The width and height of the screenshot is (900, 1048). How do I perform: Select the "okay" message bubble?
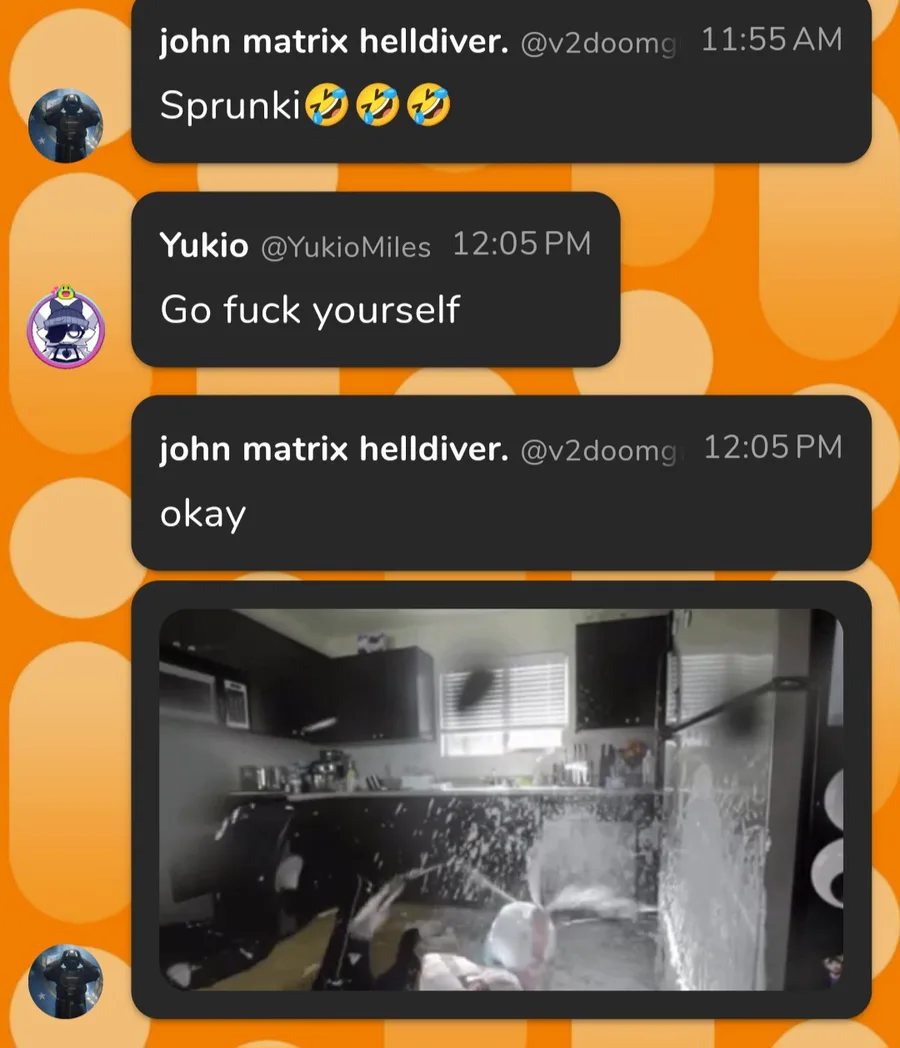(500, 483)
